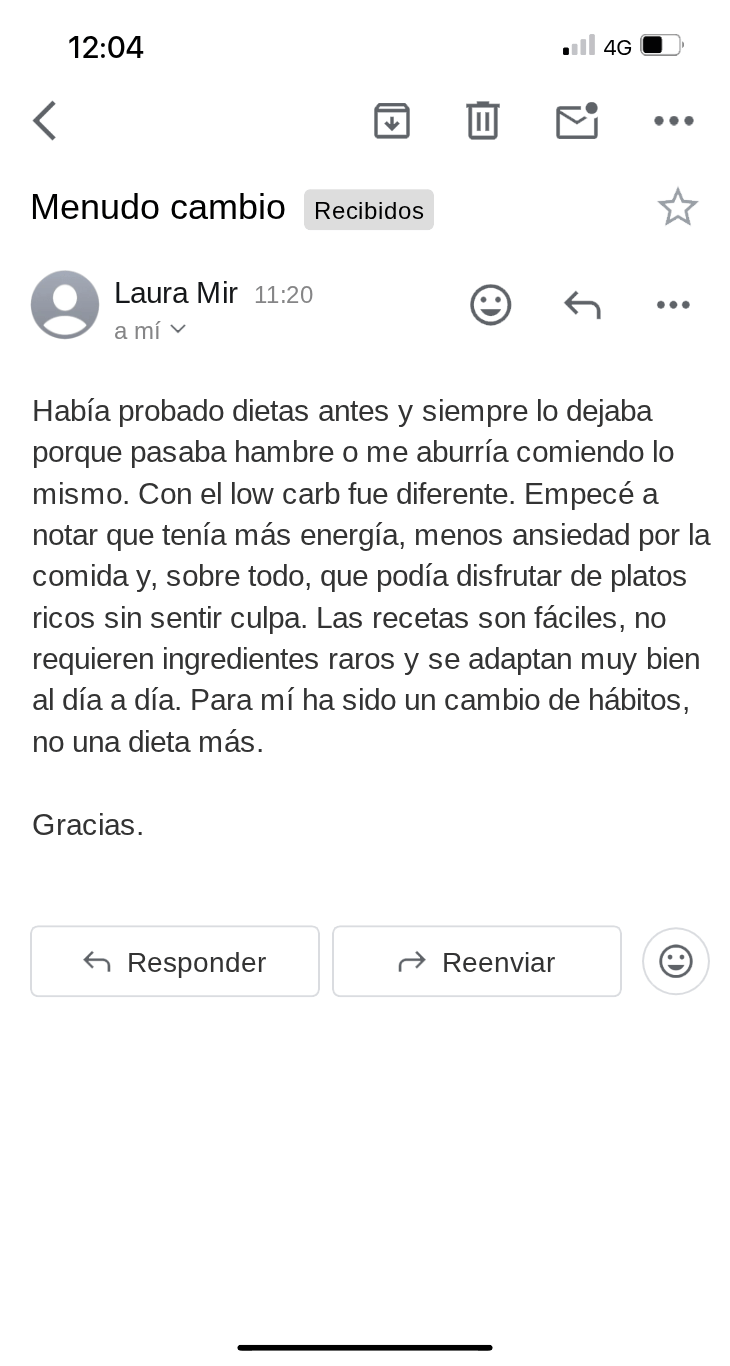Tap the battery level indicator
This screenshot has width=730, height=1366.
tap(659, 44)
